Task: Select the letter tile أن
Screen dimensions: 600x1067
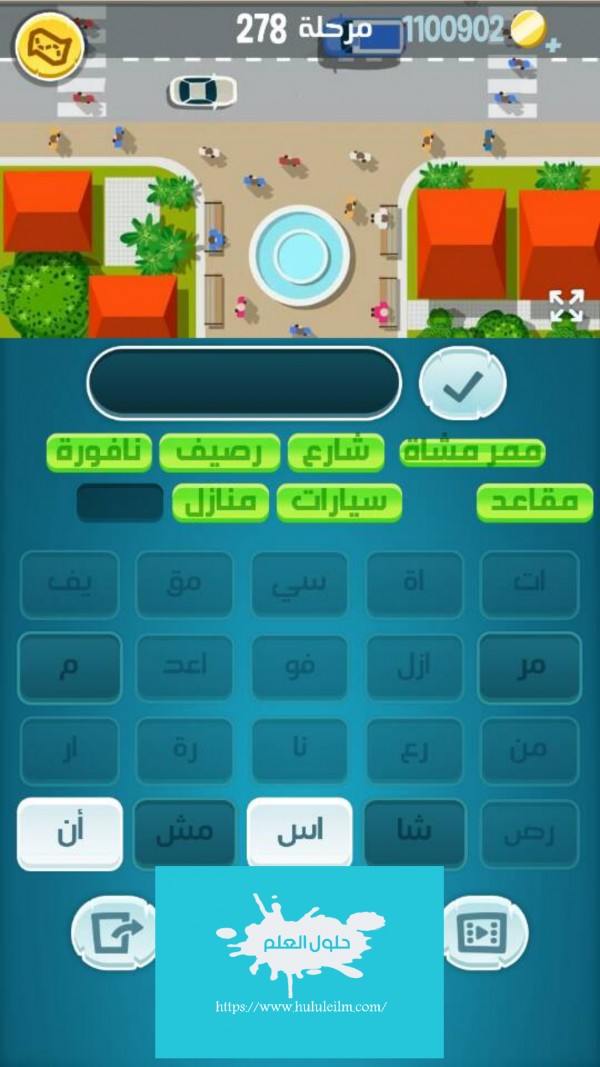Action: 70,833
